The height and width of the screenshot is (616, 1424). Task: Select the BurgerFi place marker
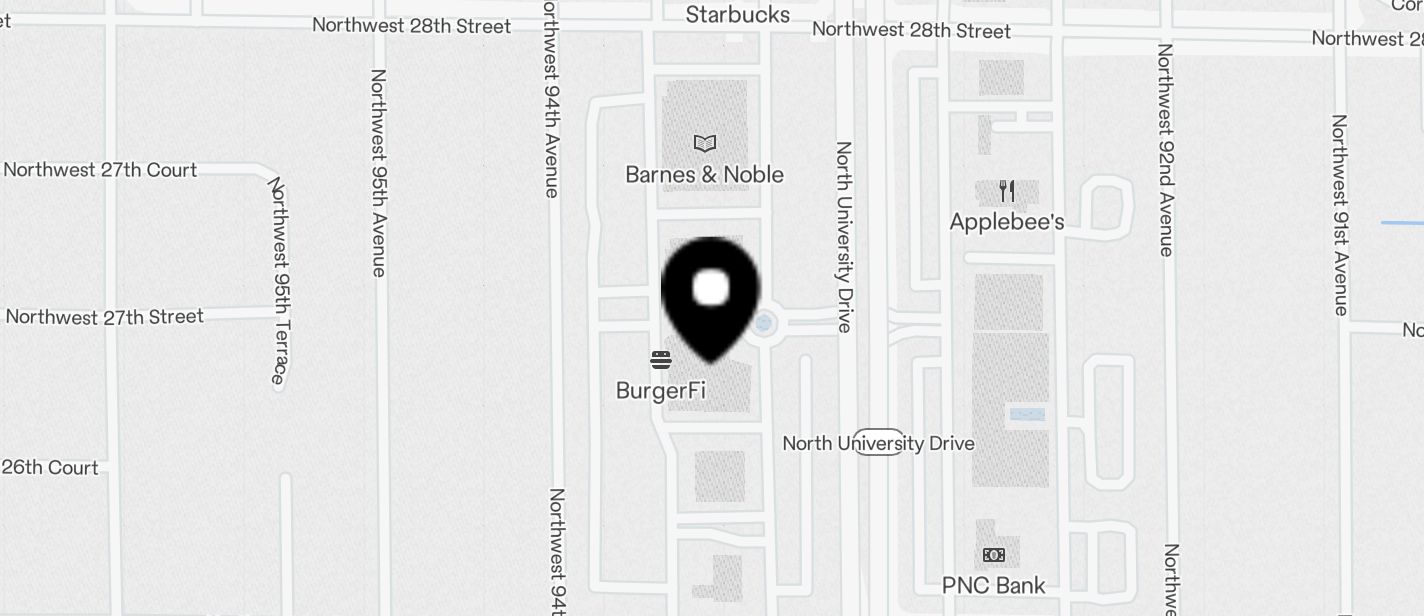[661, 360]
